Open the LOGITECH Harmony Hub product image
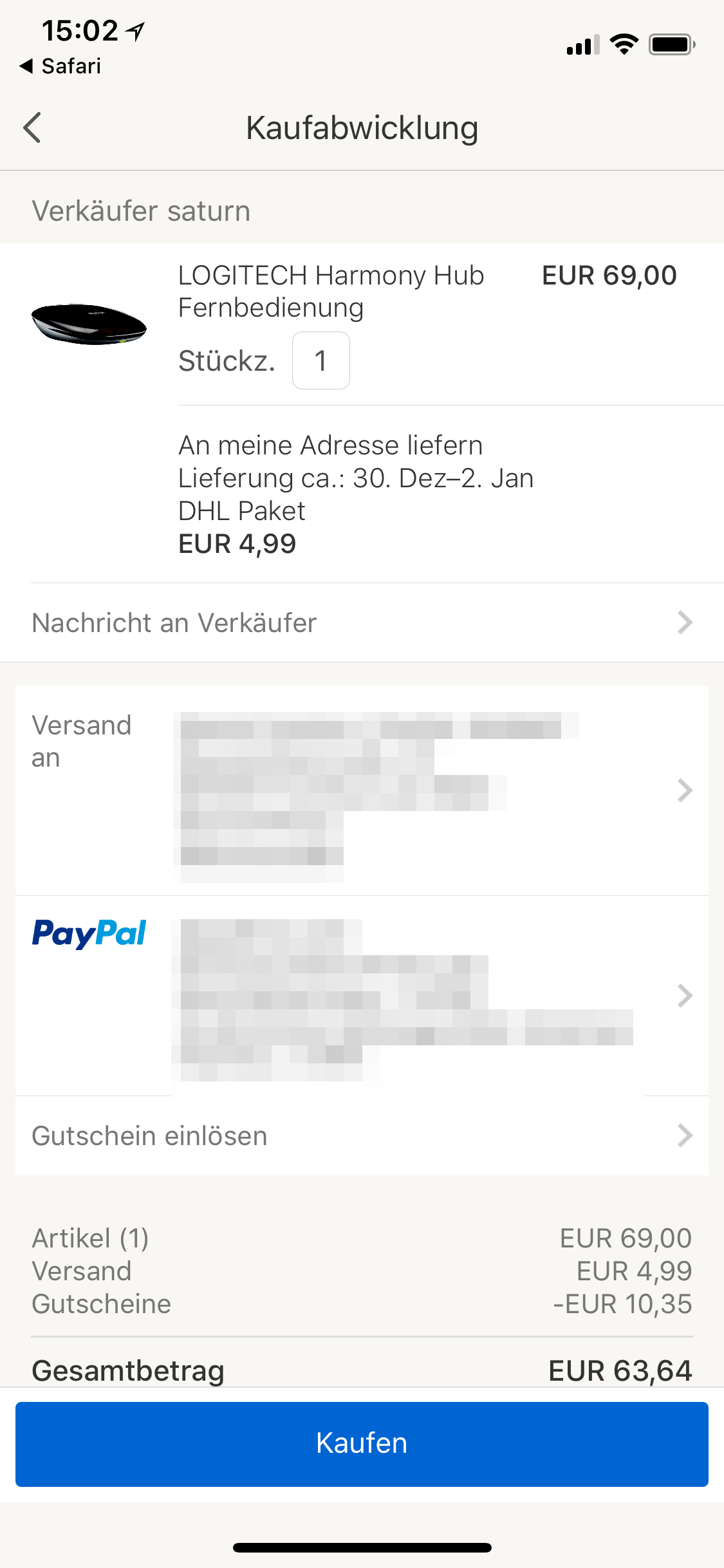 pos(89,324)
